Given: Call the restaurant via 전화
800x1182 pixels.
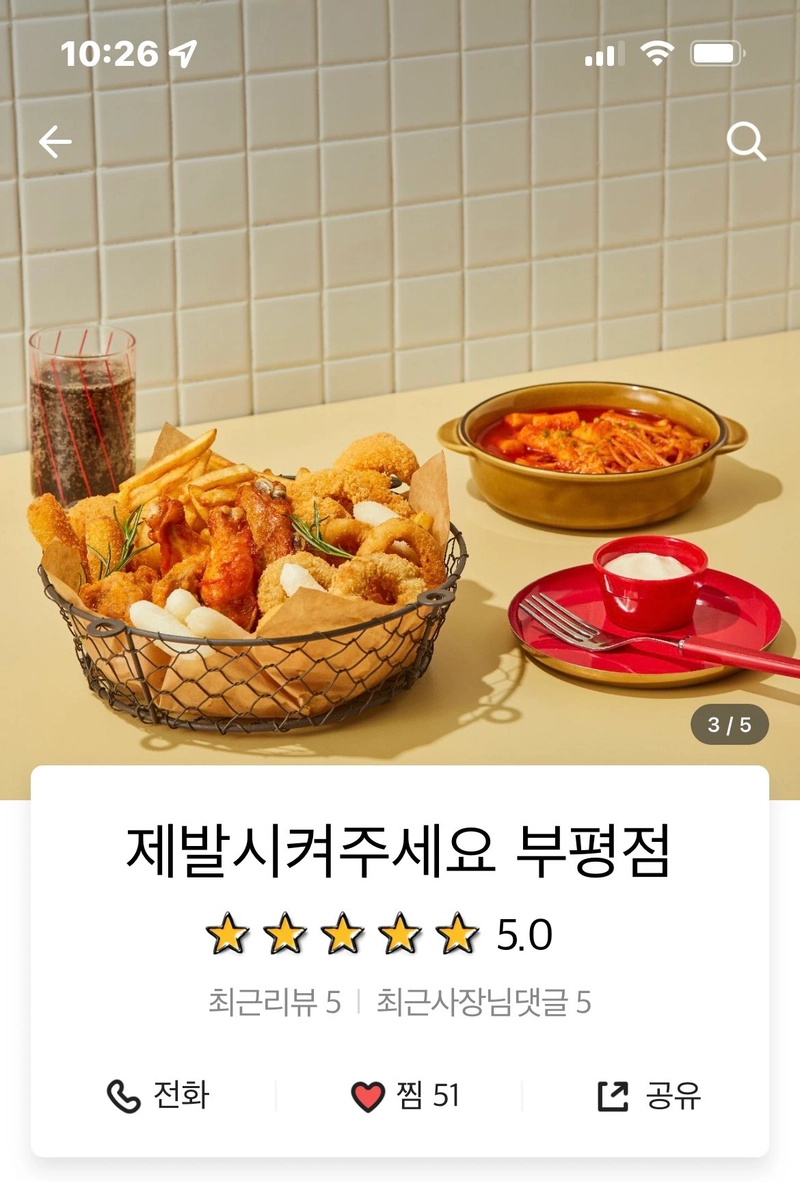Looking at the screenshot, I should click(158, 1096).
